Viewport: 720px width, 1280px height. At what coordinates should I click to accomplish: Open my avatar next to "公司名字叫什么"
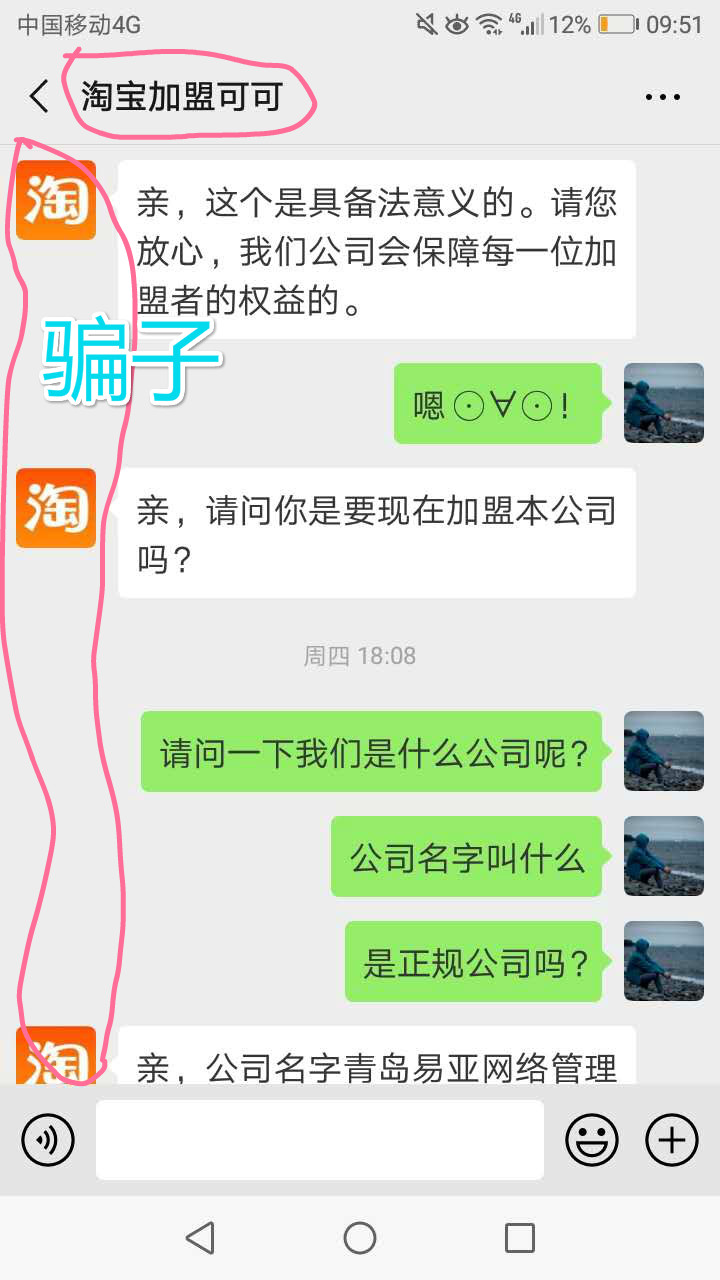pos(664,856)
